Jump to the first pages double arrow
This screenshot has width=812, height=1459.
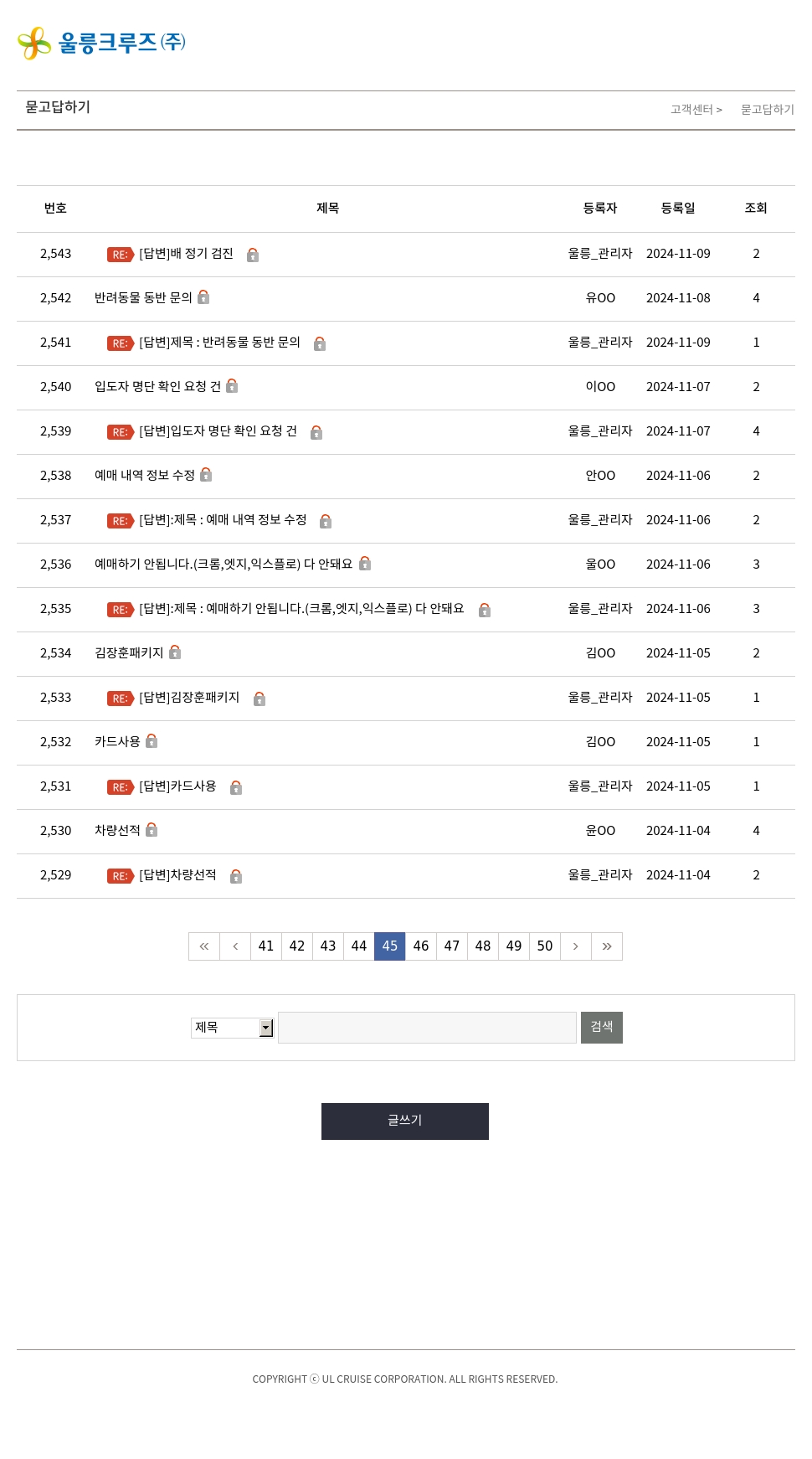coord(204,946)
